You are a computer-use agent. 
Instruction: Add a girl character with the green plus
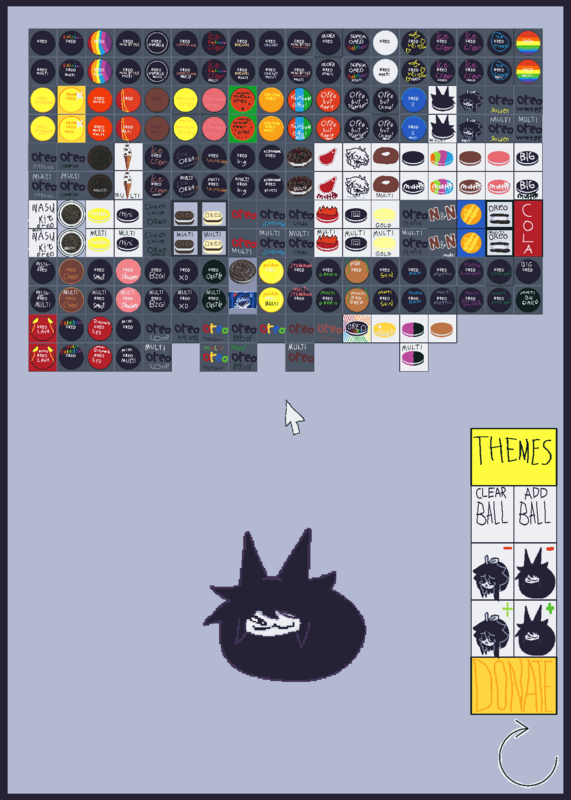click(492, 629)
